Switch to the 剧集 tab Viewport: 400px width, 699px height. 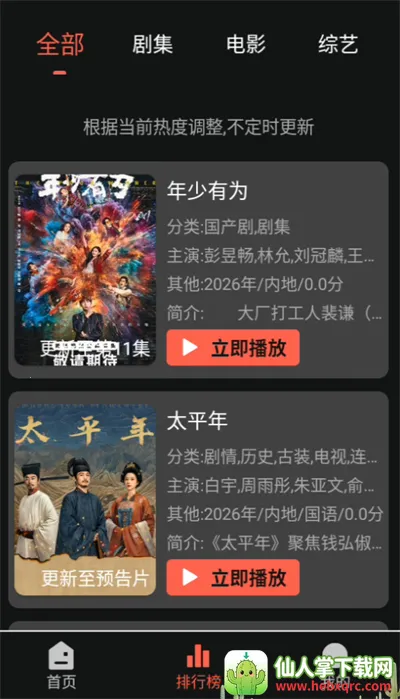pos(153,45)
